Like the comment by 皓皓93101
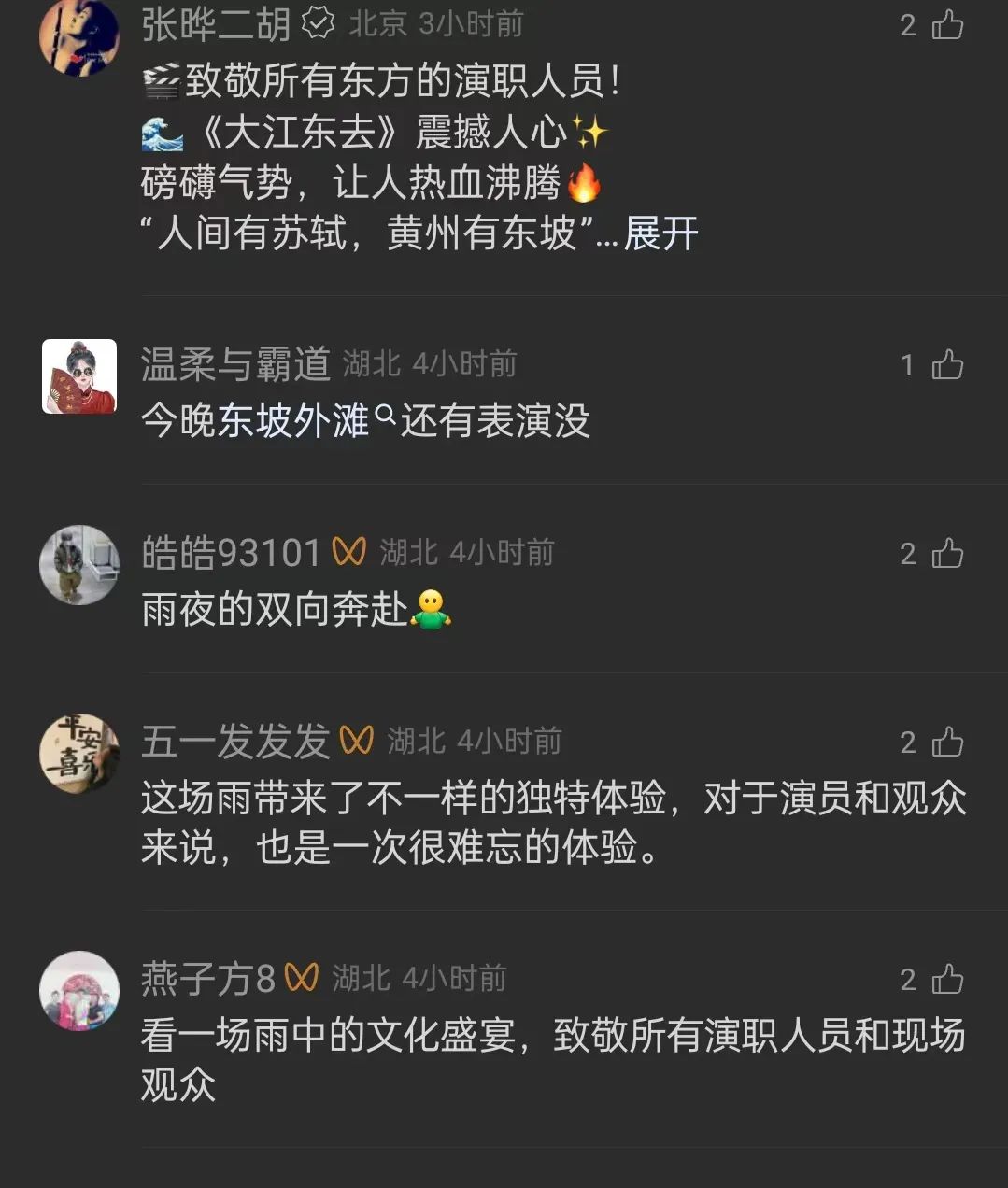The image size is (1008, 1188). pos(947,554)
